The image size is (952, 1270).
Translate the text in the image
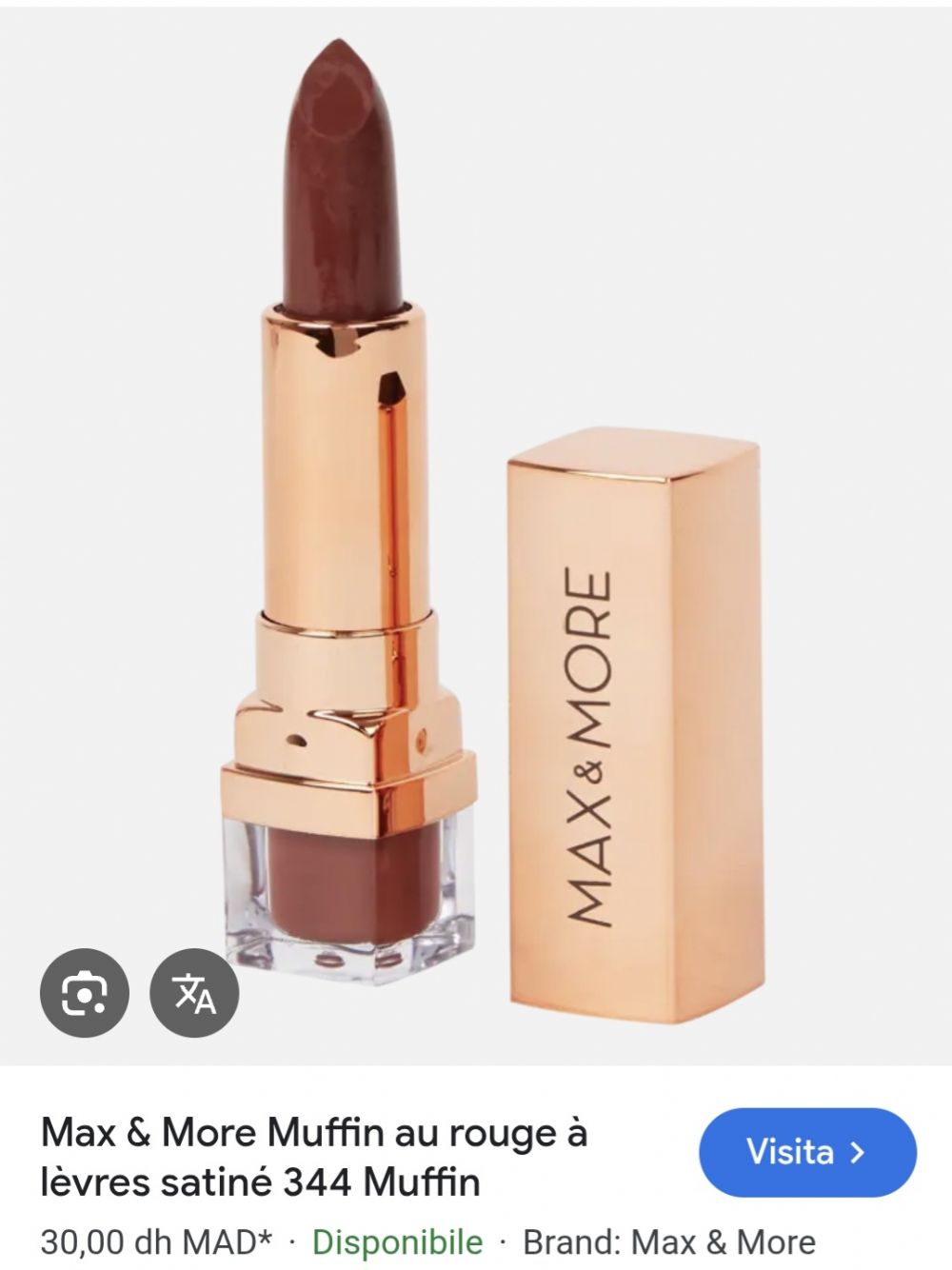tap(194, 994)
